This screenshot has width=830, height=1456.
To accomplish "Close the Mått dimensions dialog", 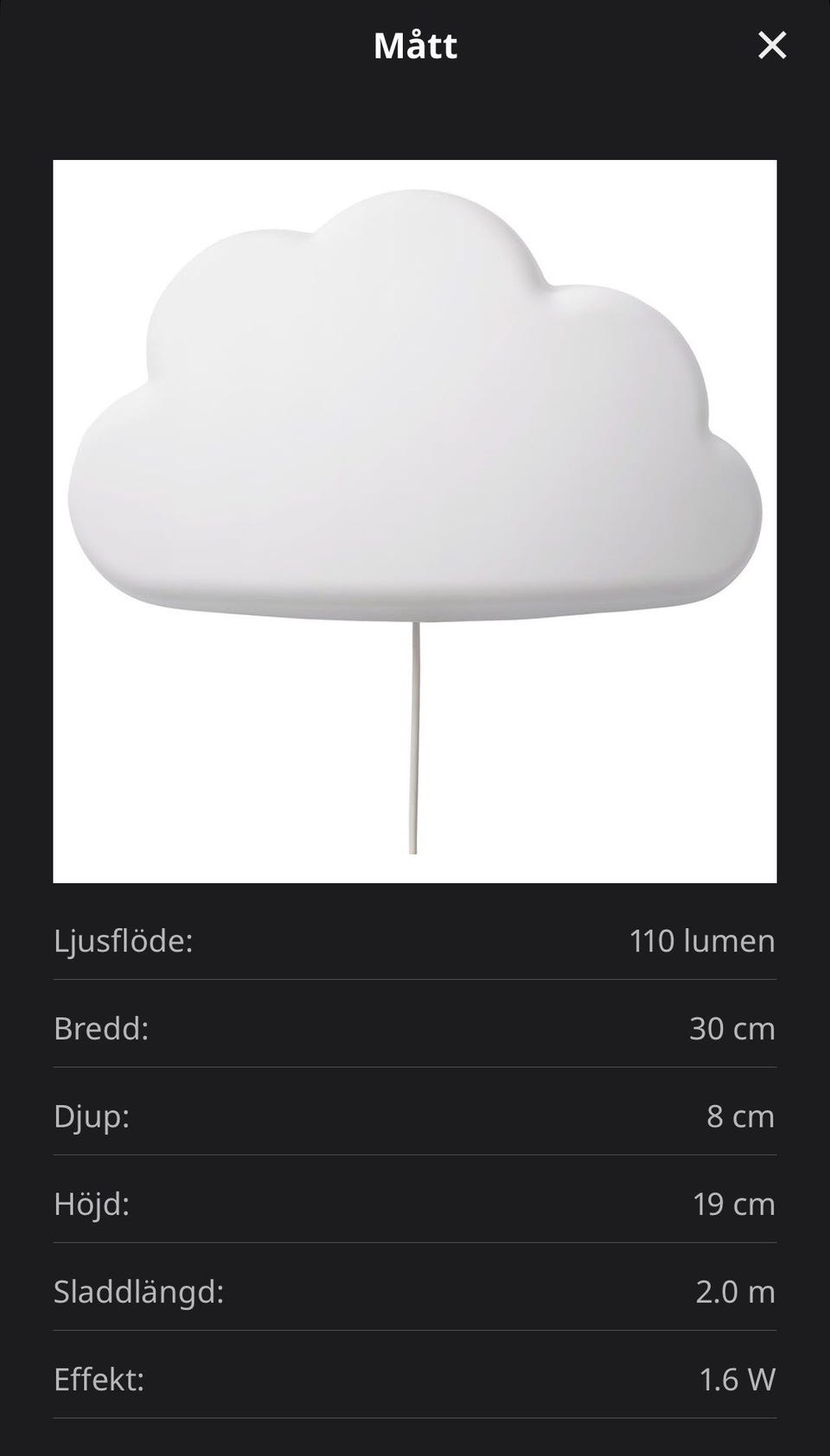I will coord(771,46).
